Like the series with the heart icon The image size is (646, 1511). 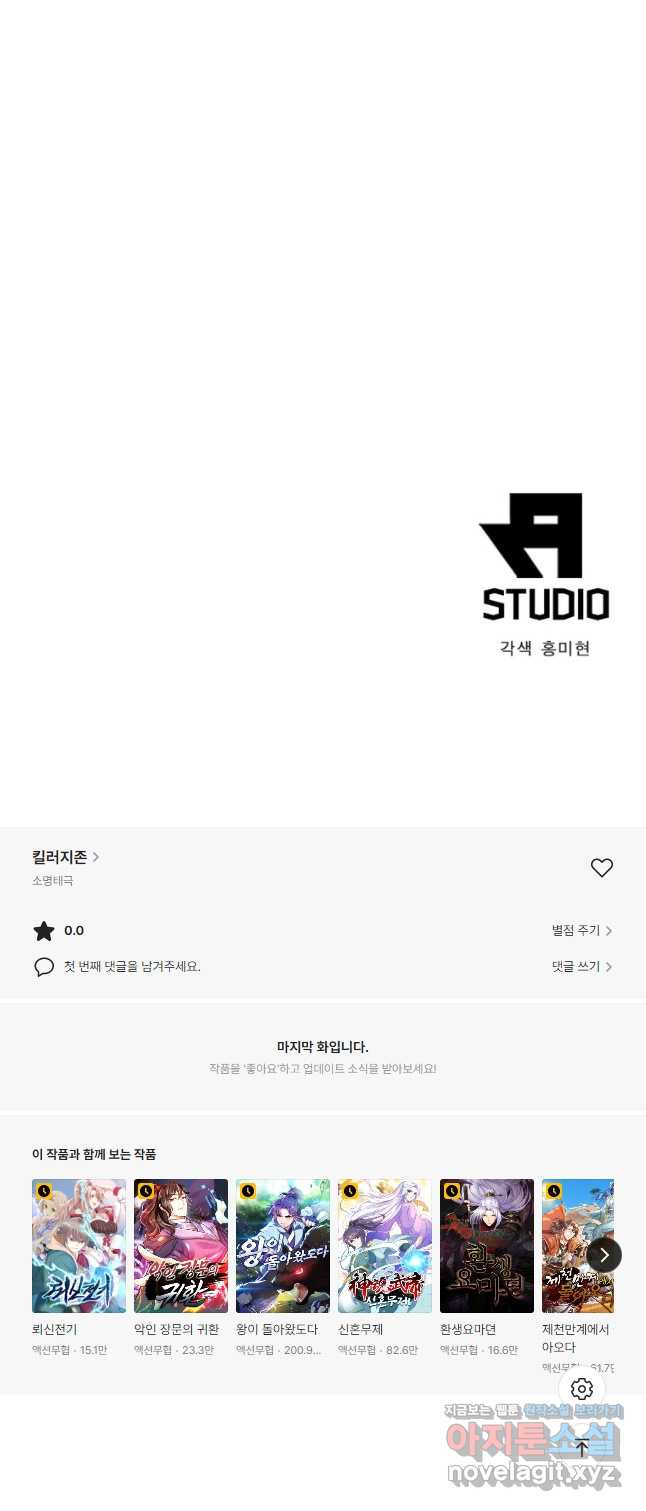click(x=601, y=868)
